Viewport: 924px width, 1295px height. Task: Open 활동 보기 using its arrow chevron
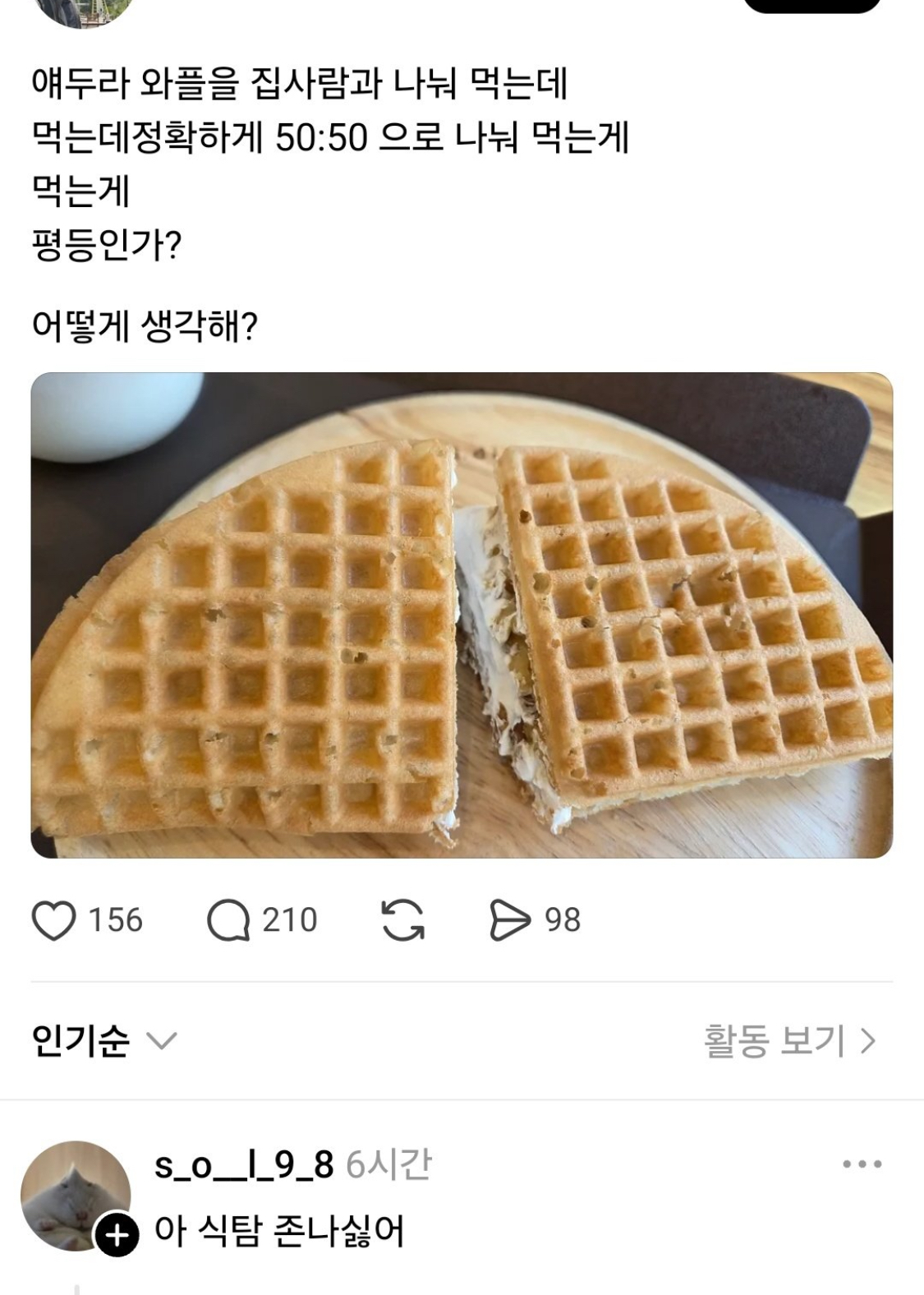pyautogui.click(x=867, y=1039)
